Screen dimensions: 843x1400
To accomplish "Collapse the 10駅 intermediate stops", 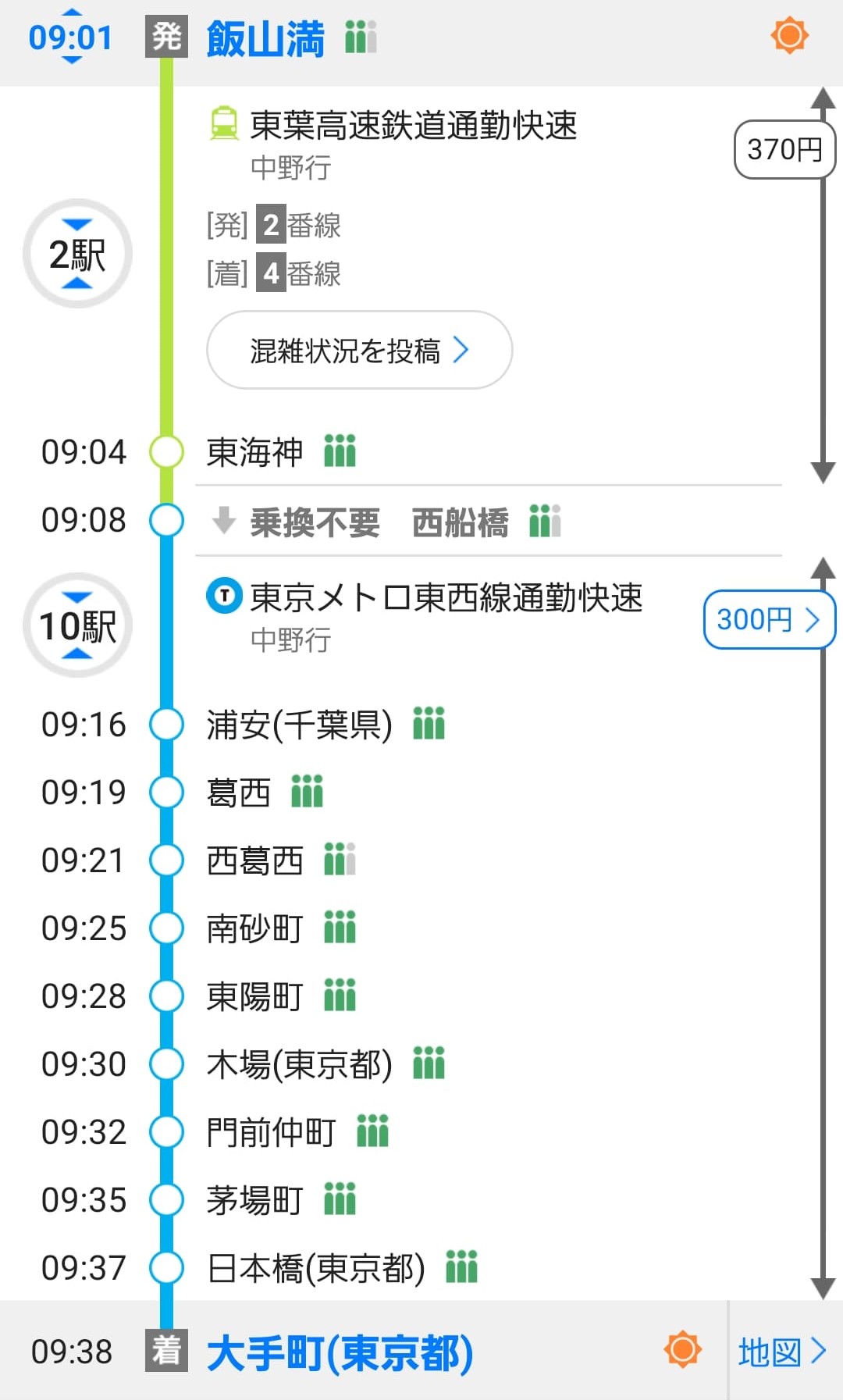I will [x=77, y=625].
